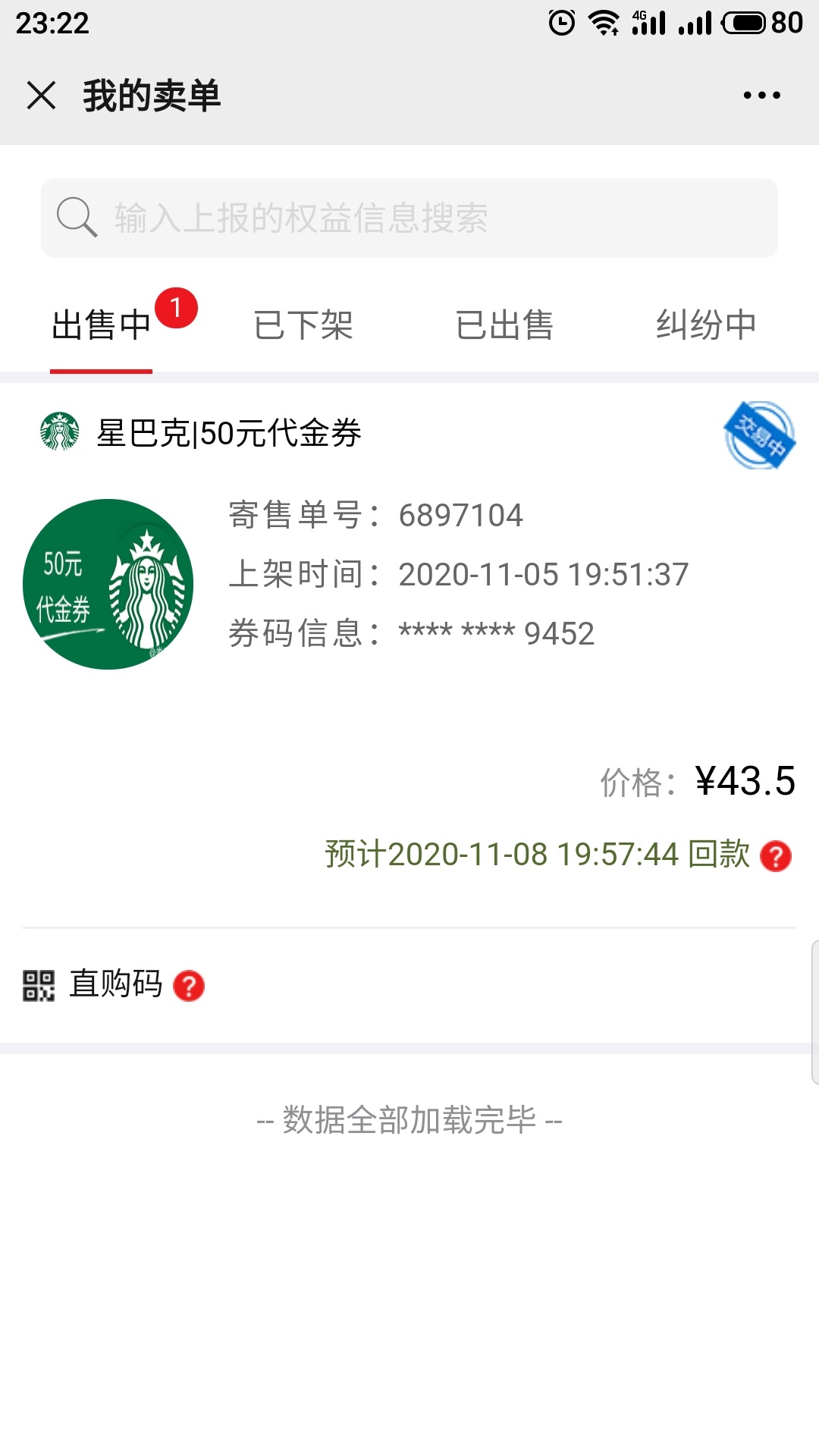
Task: Close the 我的卖单 page
Action: [x=41, y=96]
